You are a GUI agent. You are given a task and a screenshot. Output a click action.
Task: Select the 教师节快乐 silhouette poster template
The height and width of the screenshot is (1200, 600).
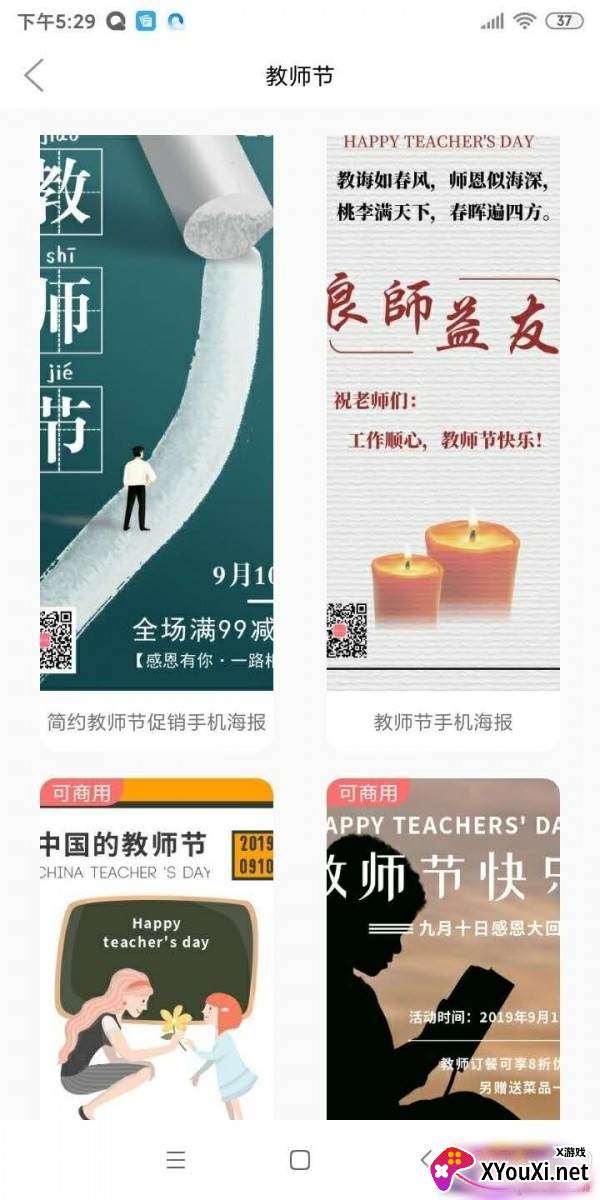pyautogui.click(x=443, y=950)
